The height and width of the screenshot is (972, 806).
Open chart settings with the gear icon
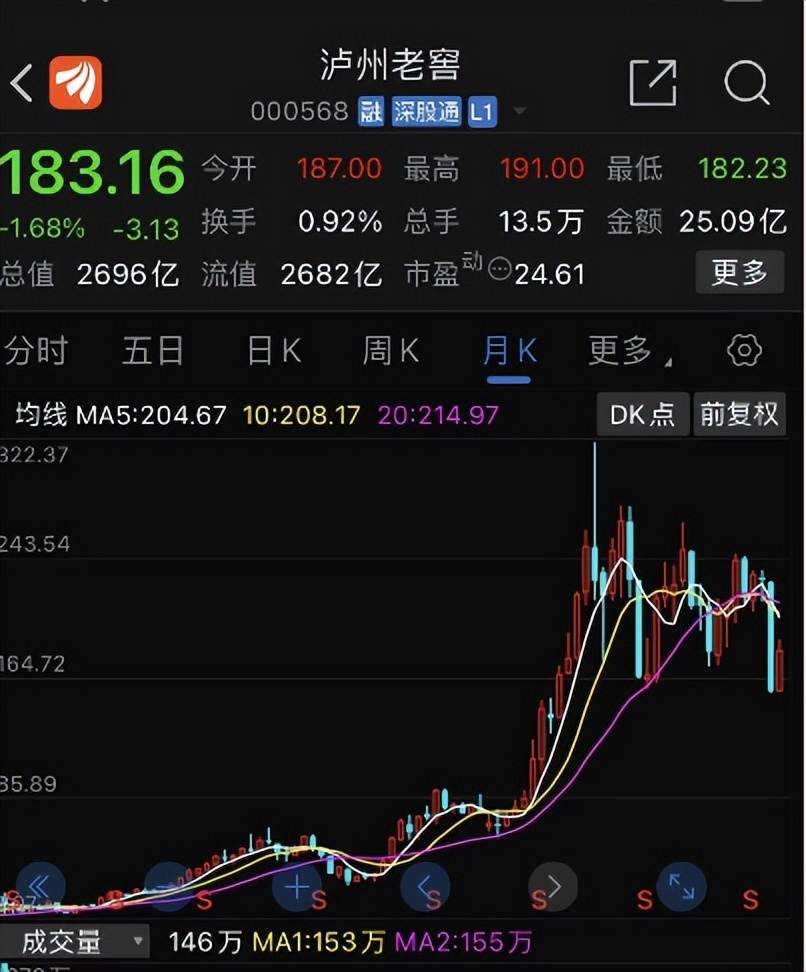click(x=741, y=350)
